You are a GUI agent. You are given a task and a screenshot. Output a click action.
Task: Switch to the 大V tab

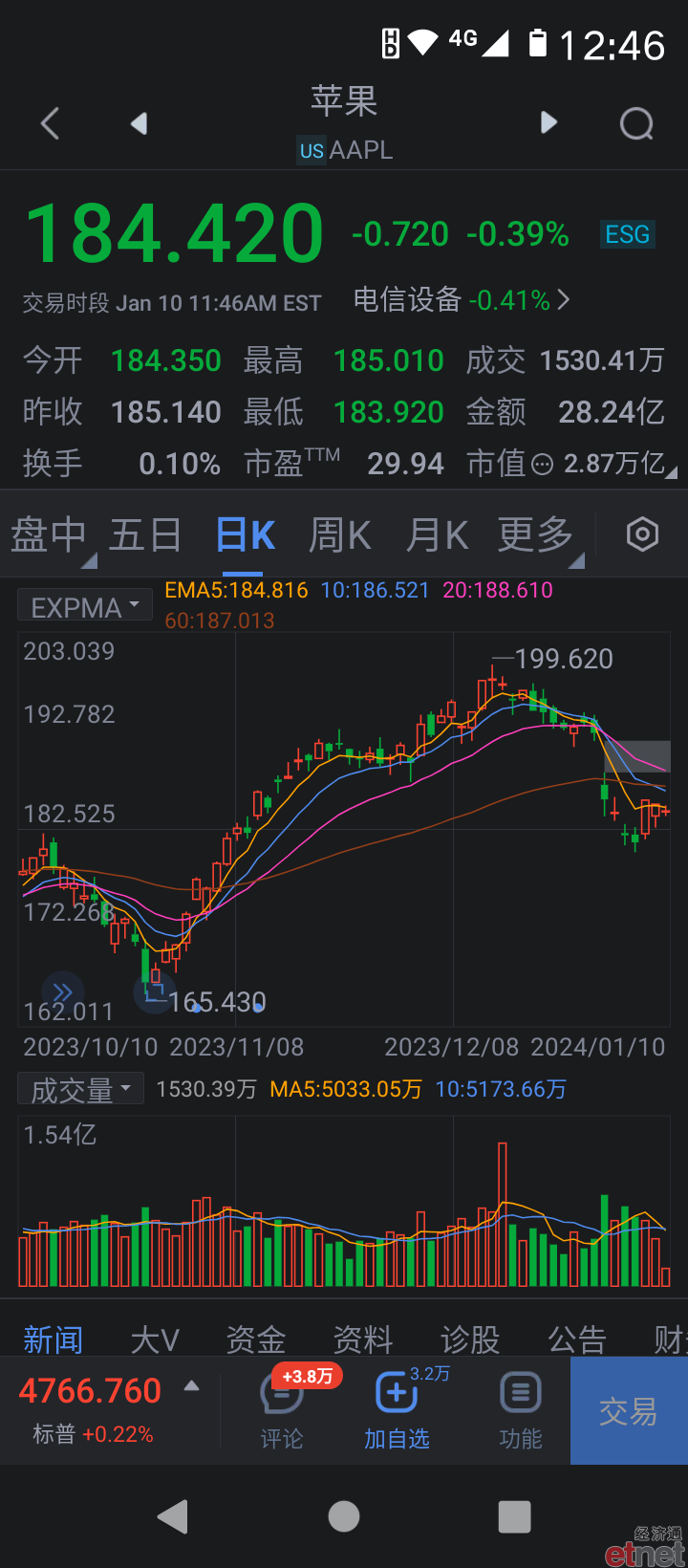click(155, 1339)
